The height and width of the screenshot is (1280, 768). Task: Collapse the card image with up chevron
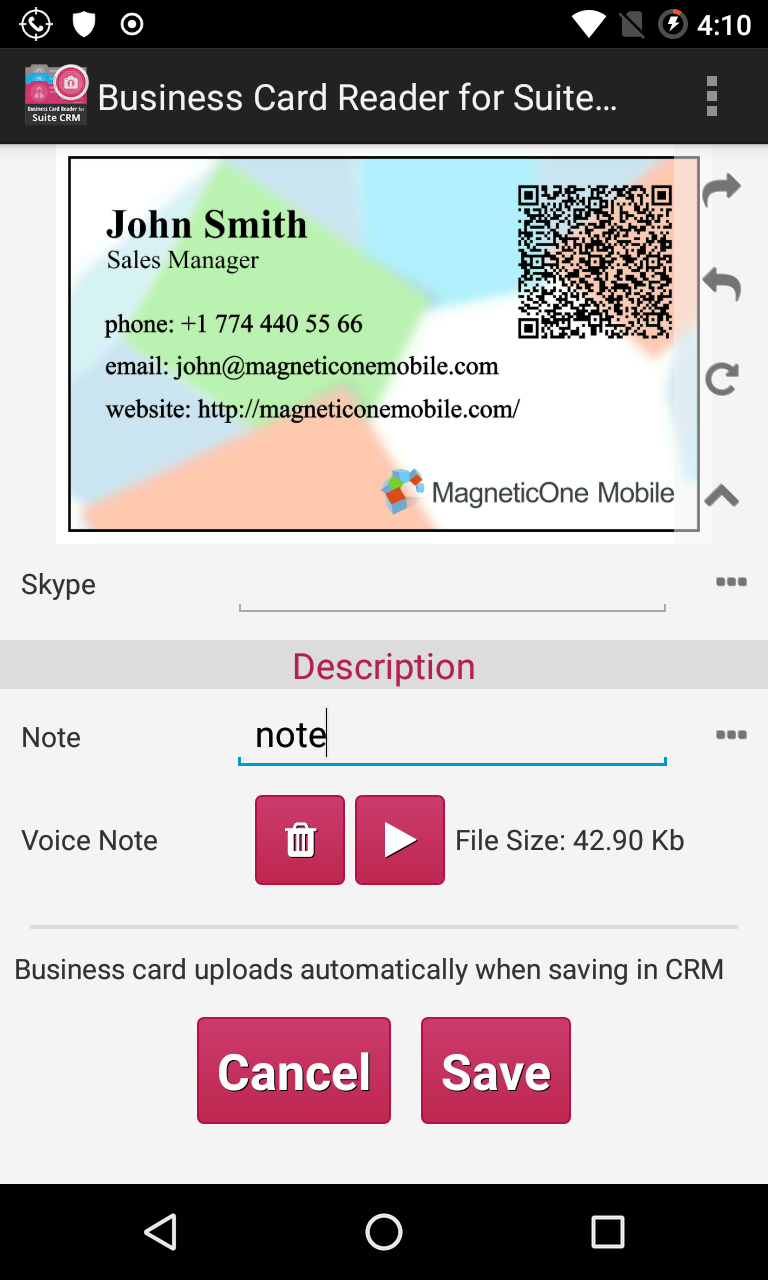(721, 494)
